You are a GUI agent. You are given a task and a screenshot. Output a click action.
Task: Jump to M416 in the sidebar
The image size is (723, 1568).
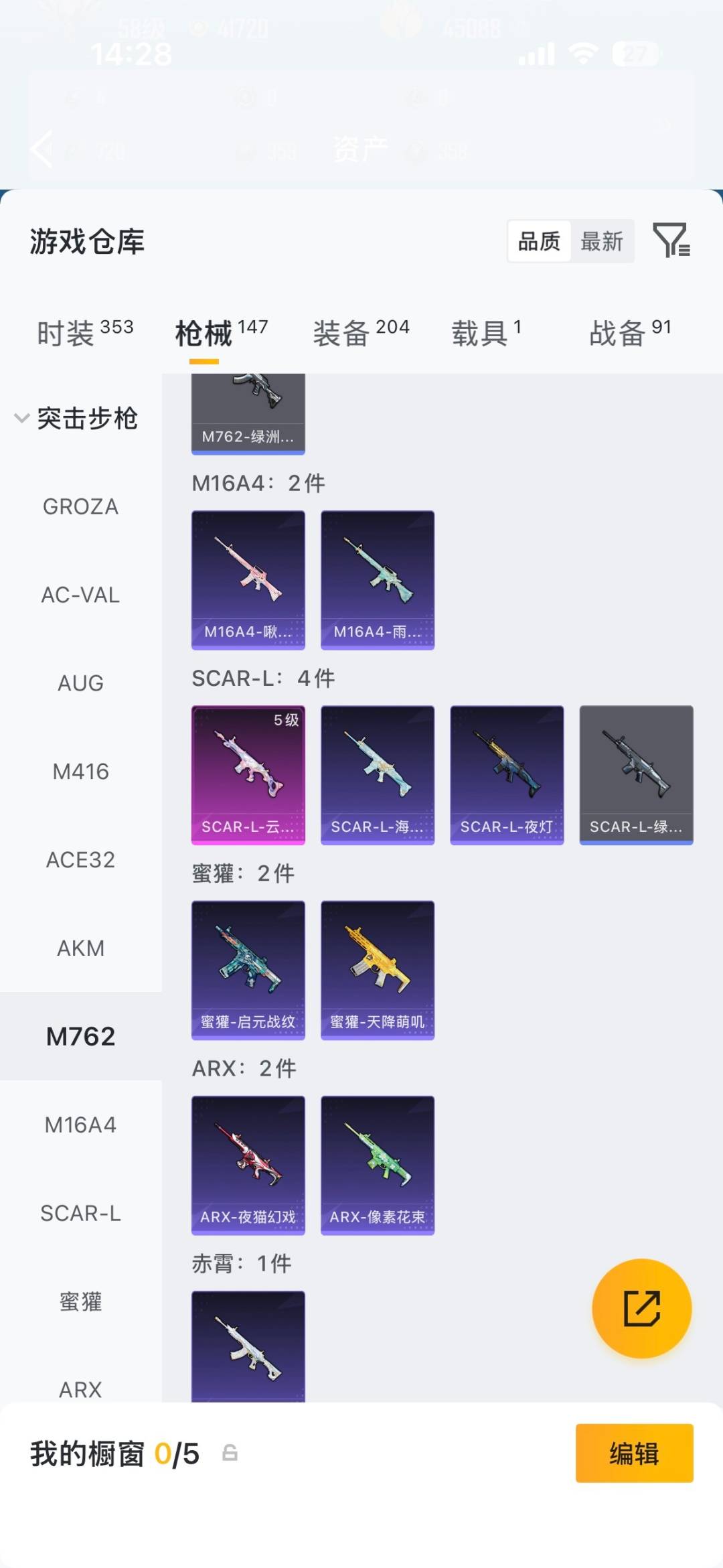[80, 772]
